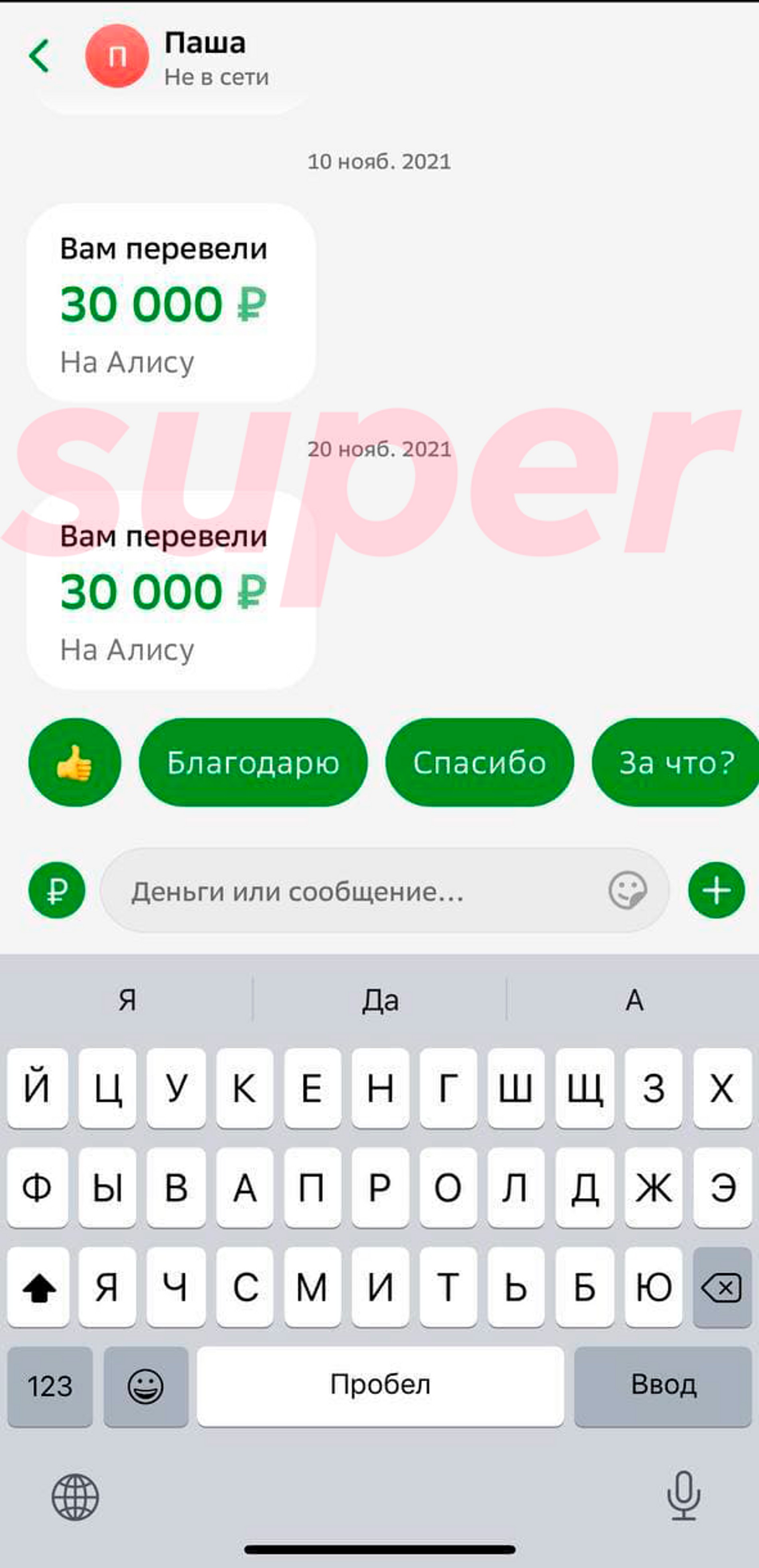759x1568 pixels.
Task: Open the 10 нояб. transfer of 30 000 ₽
Action: (x=171, y=302)
